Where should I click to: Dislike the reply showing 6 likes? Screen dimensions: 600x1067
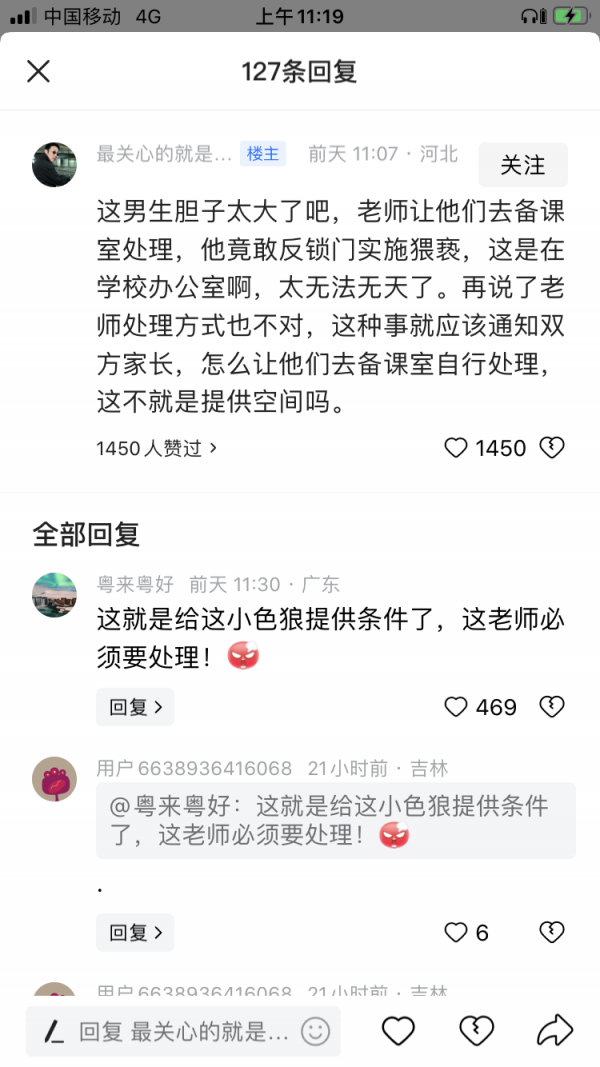coord(552,932)
